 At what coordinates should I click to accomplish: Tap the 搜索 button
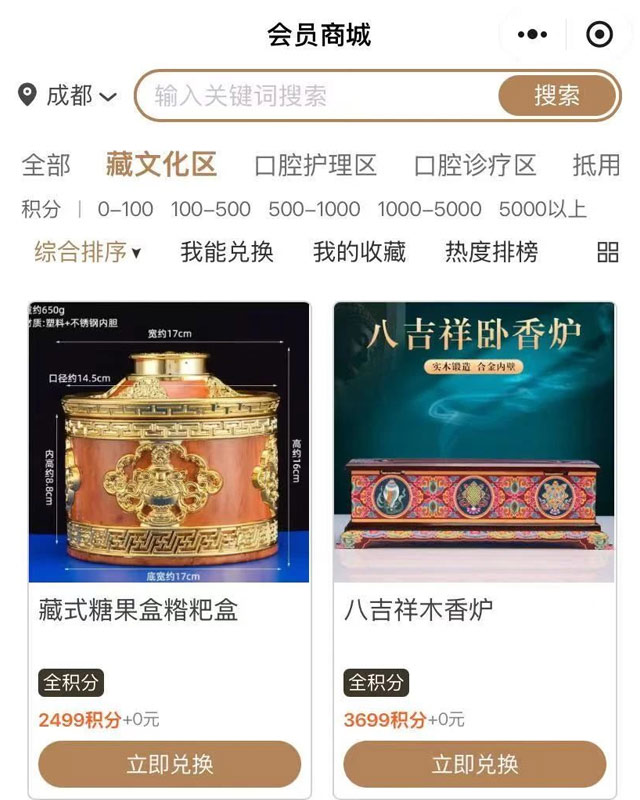pos(557,96)
